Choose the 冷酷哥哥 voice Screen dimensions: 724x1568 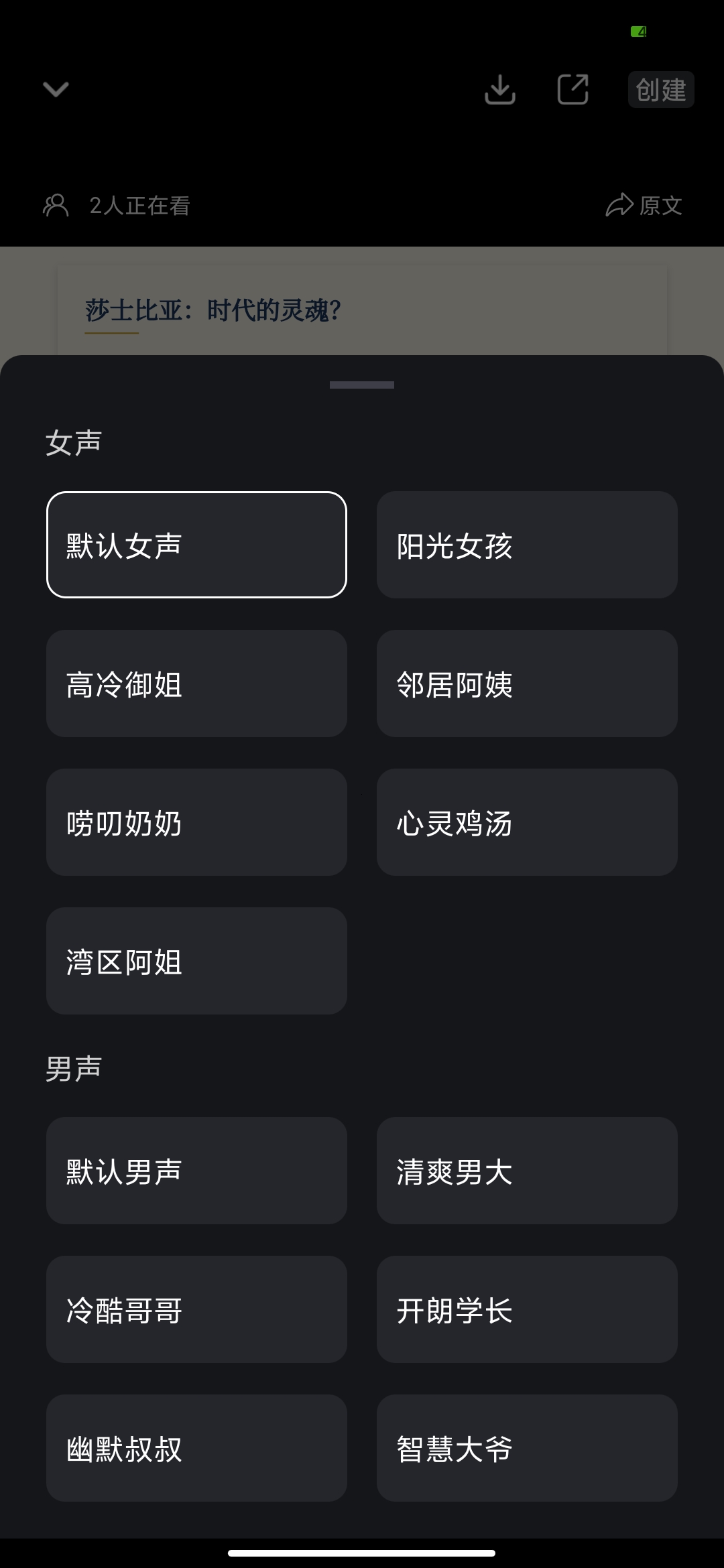(x=196, y=1309)
